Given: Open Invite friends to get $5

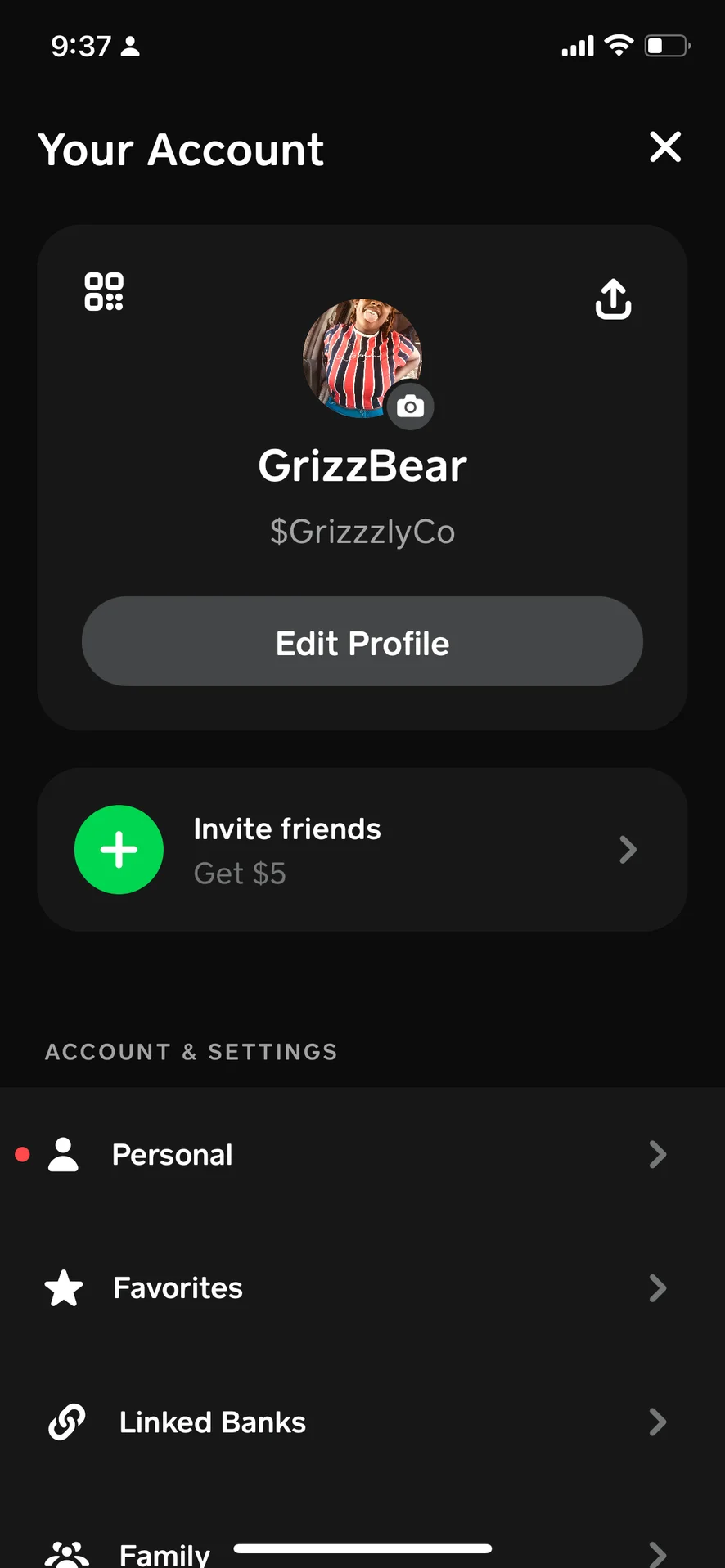Looking at the screenshot, I should tap(362, 850).
